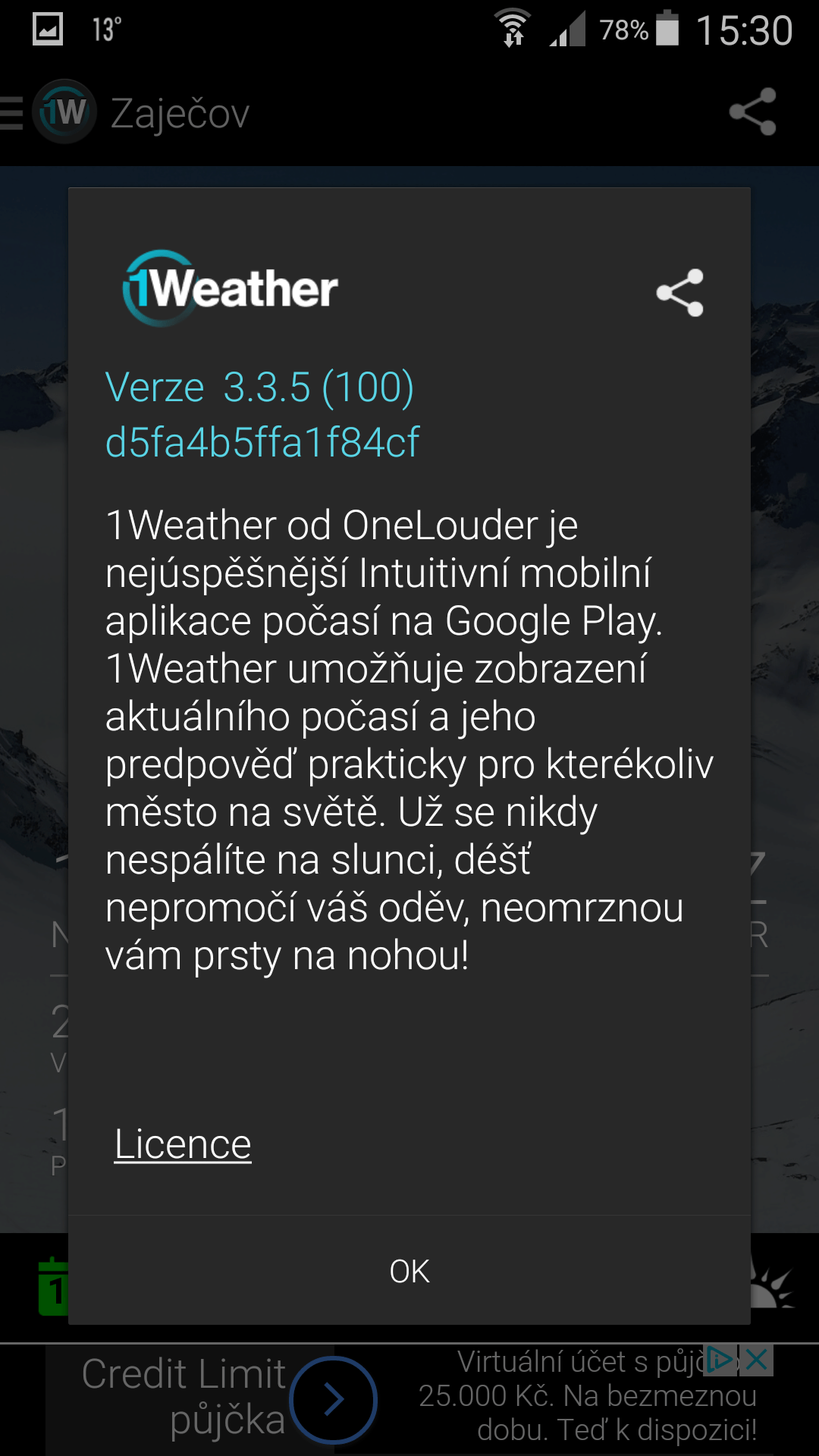Share 1Weather from the dialog share icon
The width and height of the screenshot is (819, 1456).
680,293
